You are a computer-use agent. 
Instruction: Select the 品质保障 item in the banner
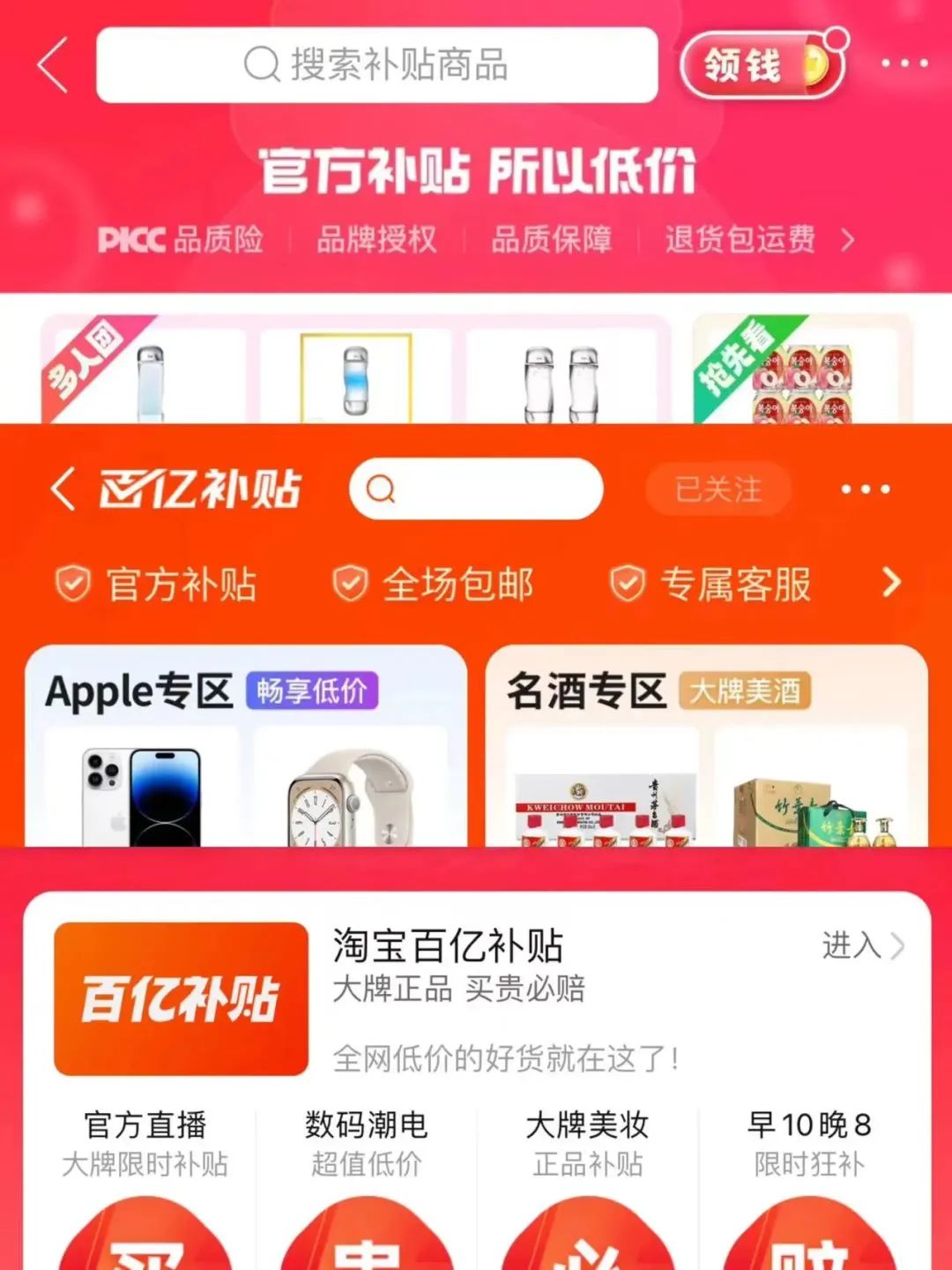(x=554, y=239)
